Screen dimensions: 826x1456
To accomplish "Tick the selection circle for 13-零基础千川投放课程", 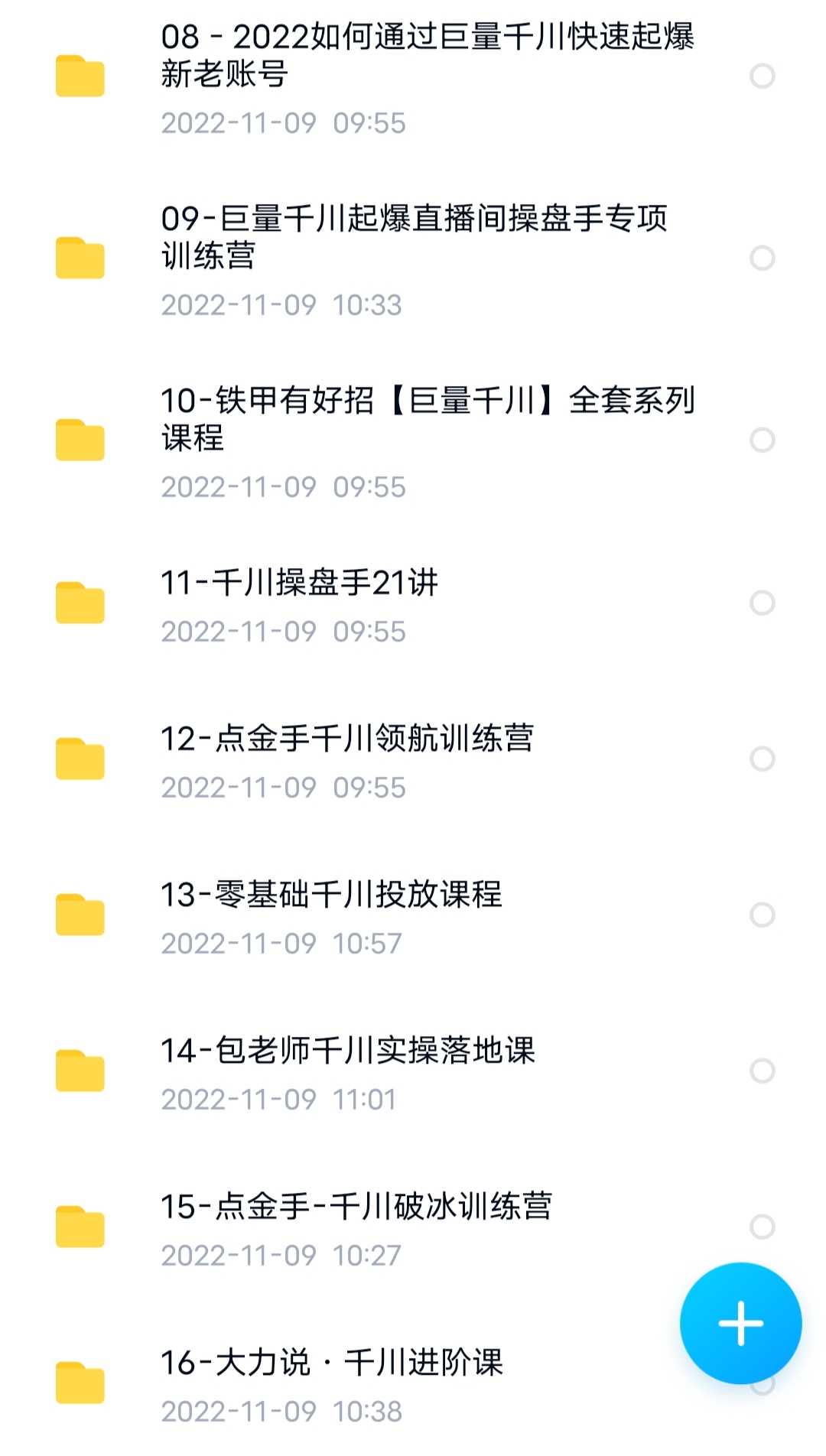I will [x=761, y=914].
